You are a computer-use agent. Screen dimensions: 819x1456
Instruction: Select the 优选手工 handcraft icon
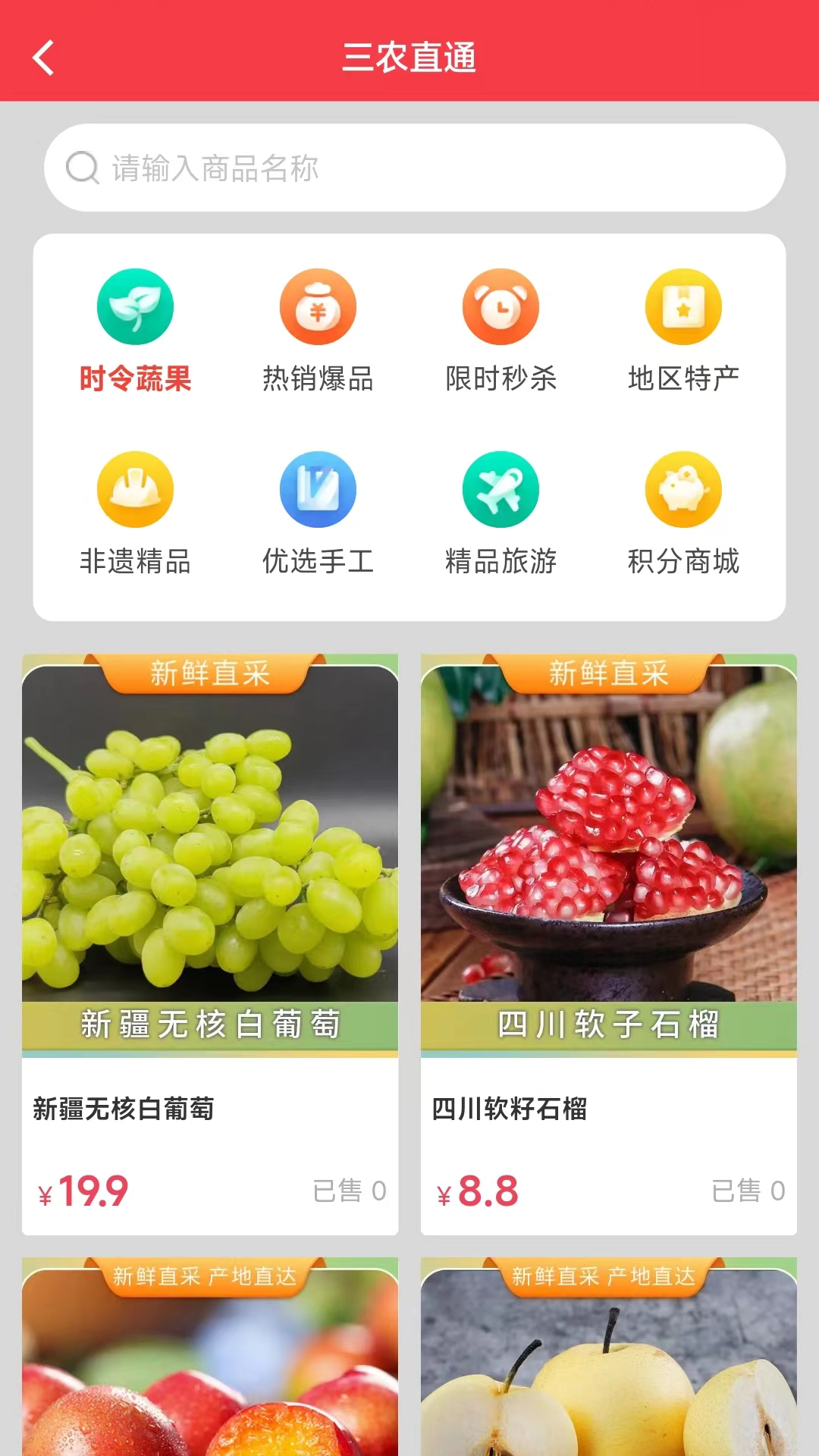[x=318, y=489]
